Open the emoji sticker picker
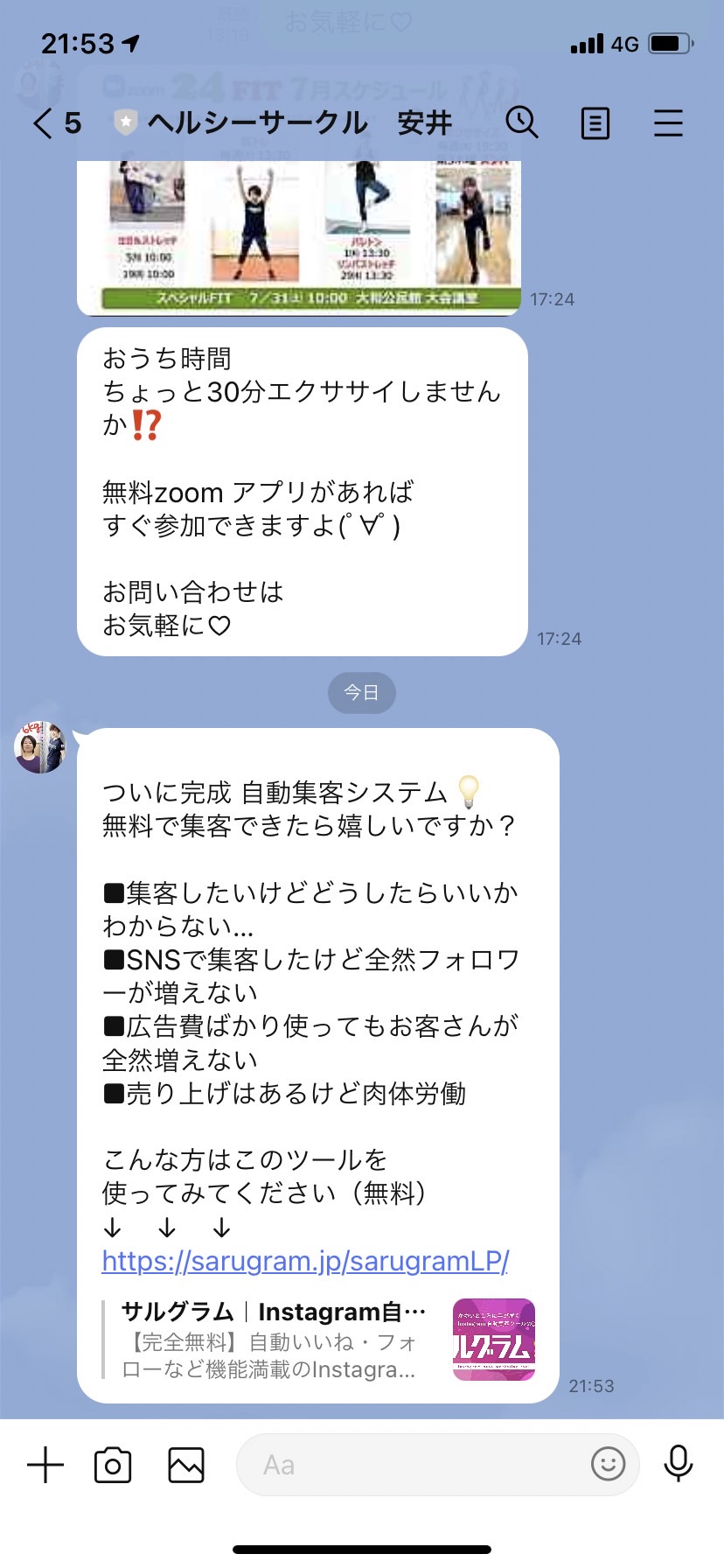Screen dimensions: 724x1568 (x=609, y=1464)
